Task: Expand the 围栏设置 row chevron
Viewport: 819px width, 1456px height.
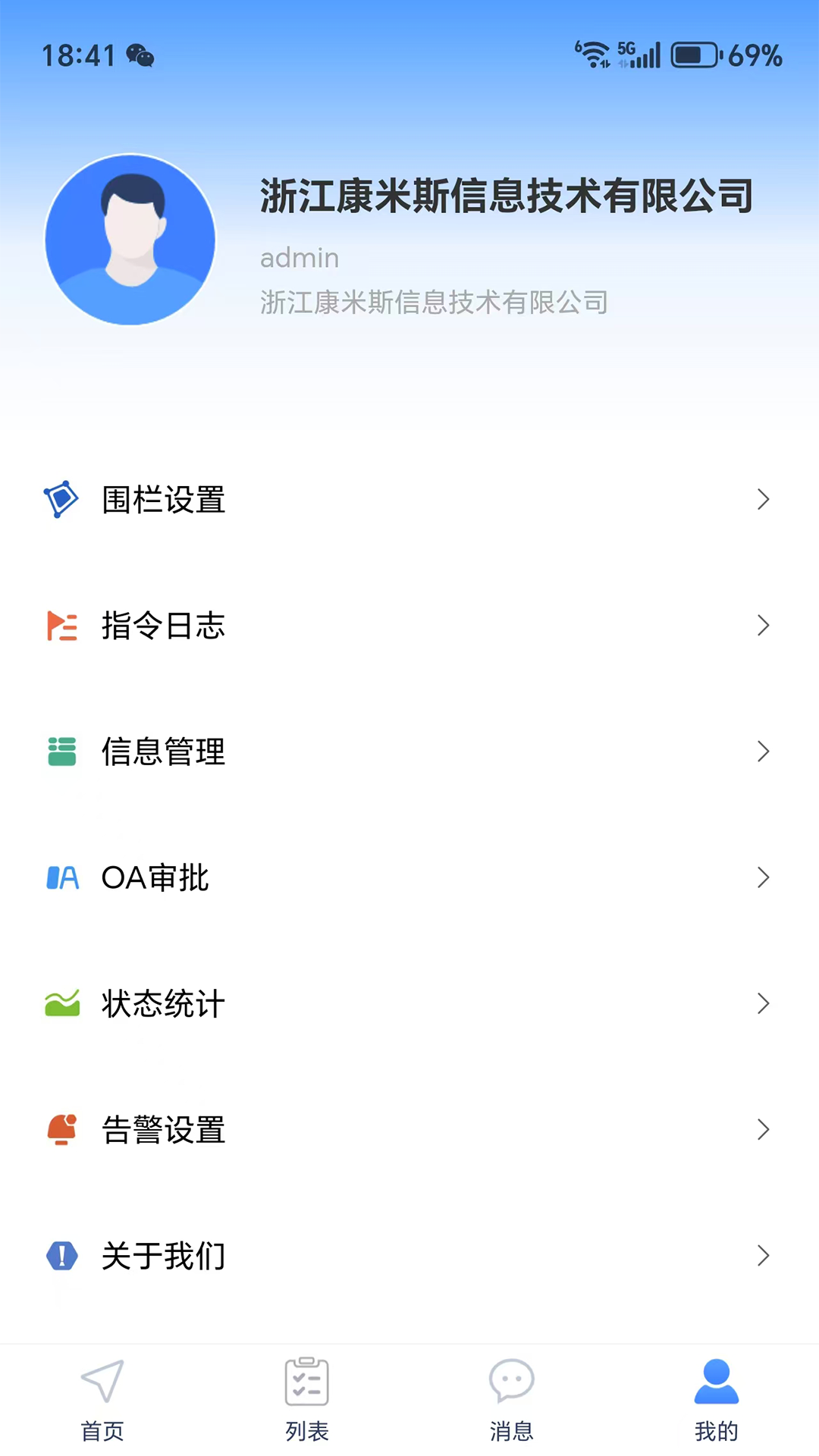Action: 763,500
